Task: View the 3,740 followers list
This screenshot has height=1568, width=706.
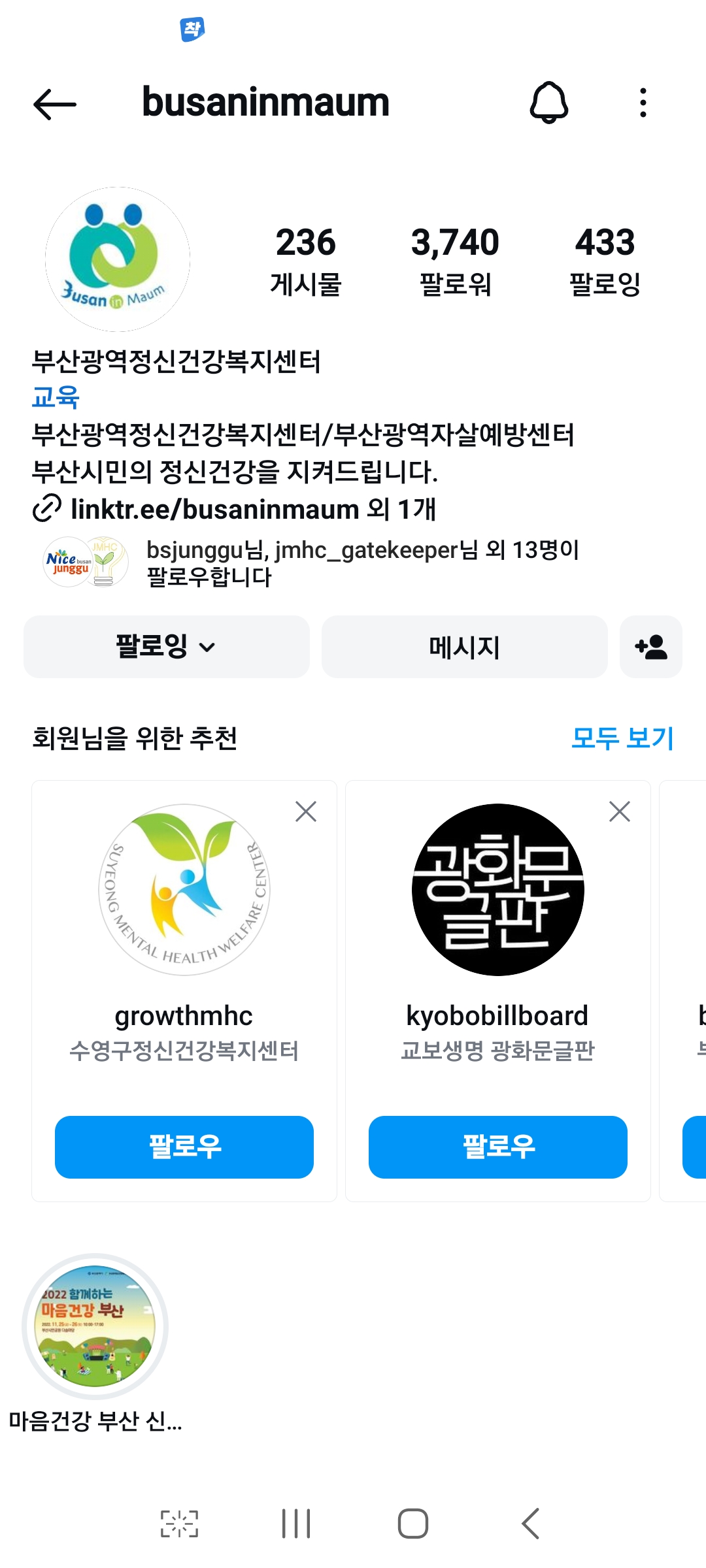Action: tap(455, 261)
